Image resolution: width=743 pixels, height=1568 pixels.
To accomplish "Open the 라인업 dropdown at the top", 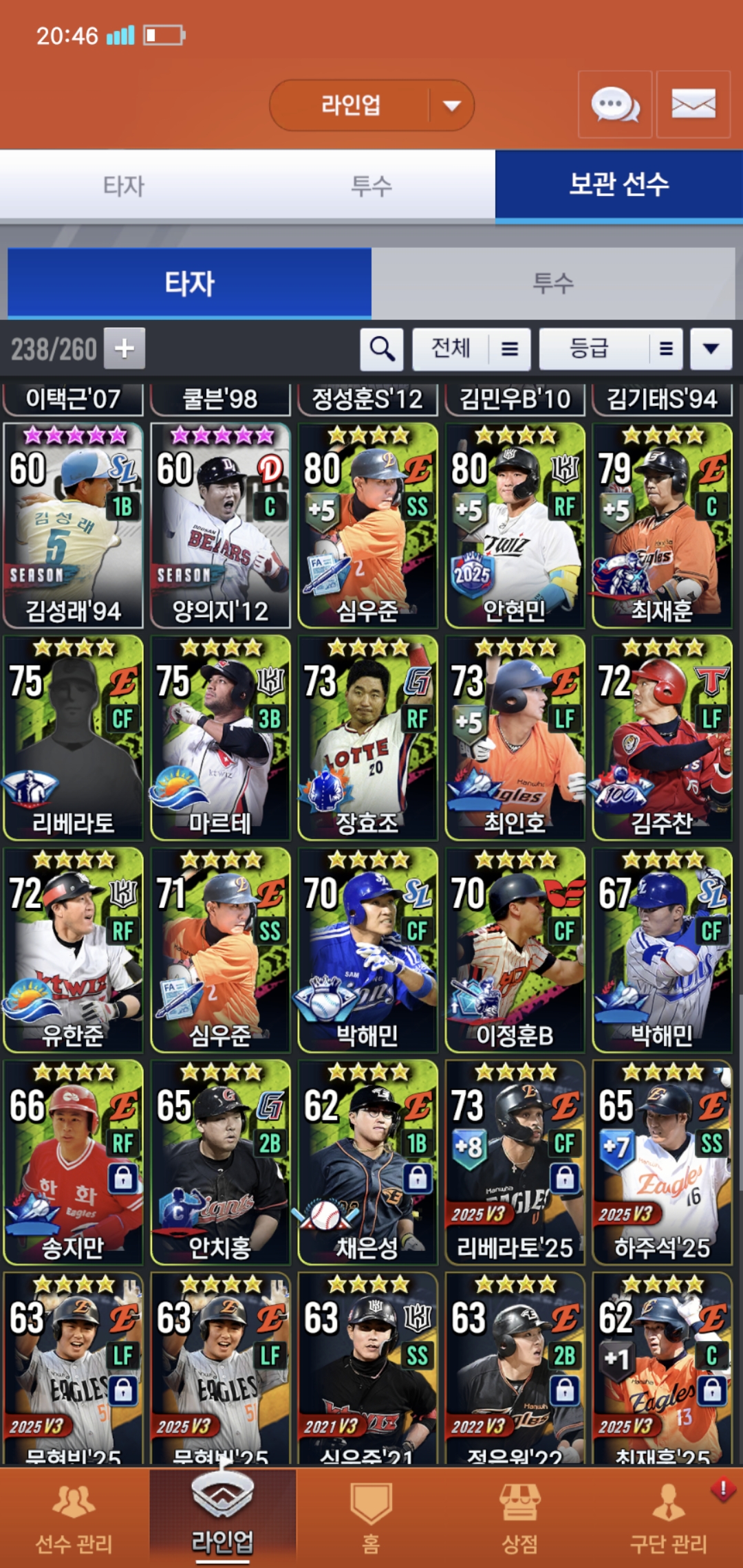I will [x=371, y=105].
